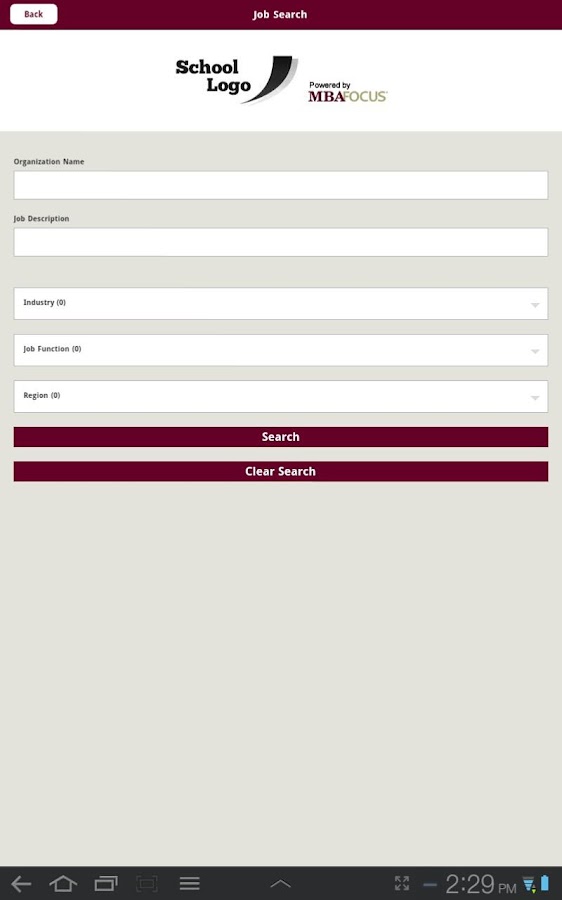Tap the Back button in the header
Screen dimensions: 562x900
click(33, 14)
